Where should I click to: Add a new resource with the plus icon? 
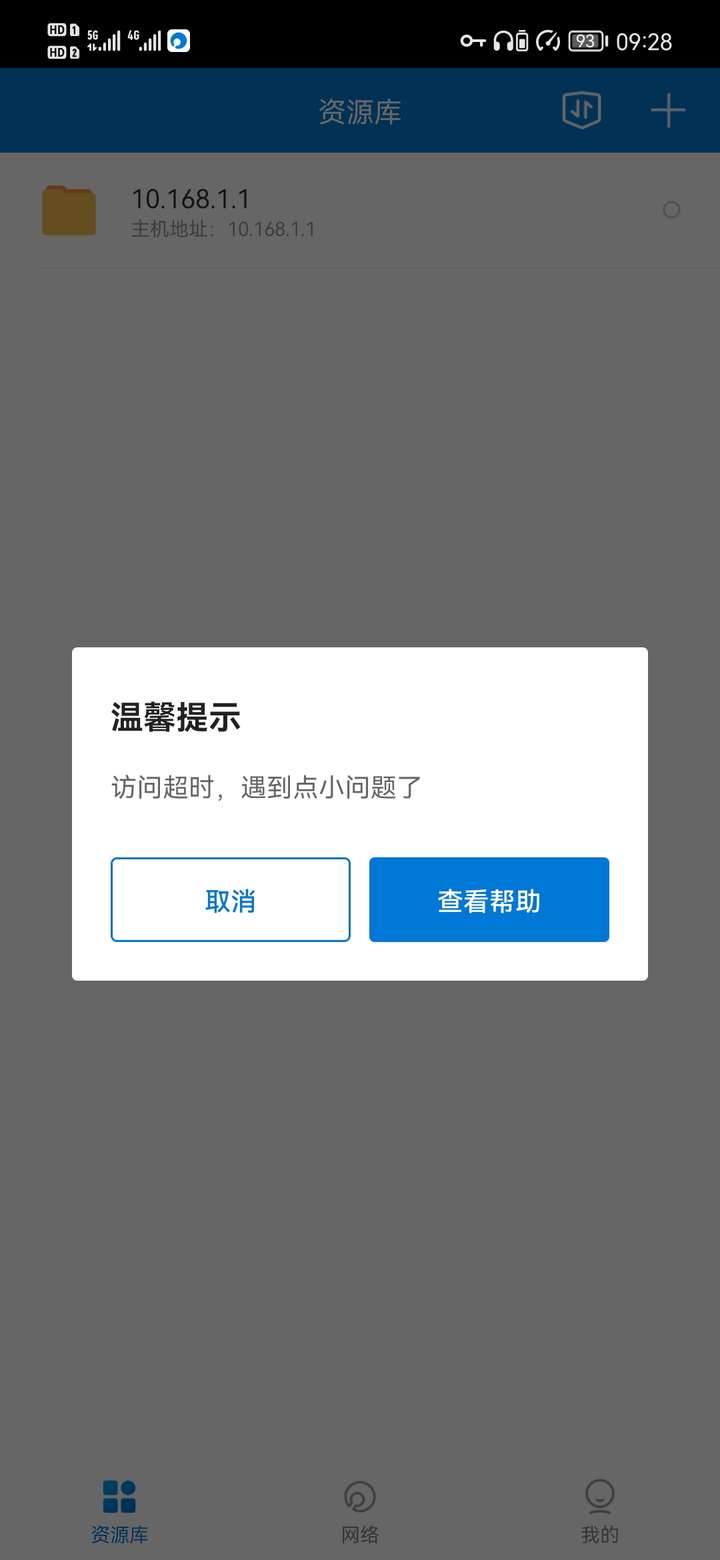tap(668, 110)
